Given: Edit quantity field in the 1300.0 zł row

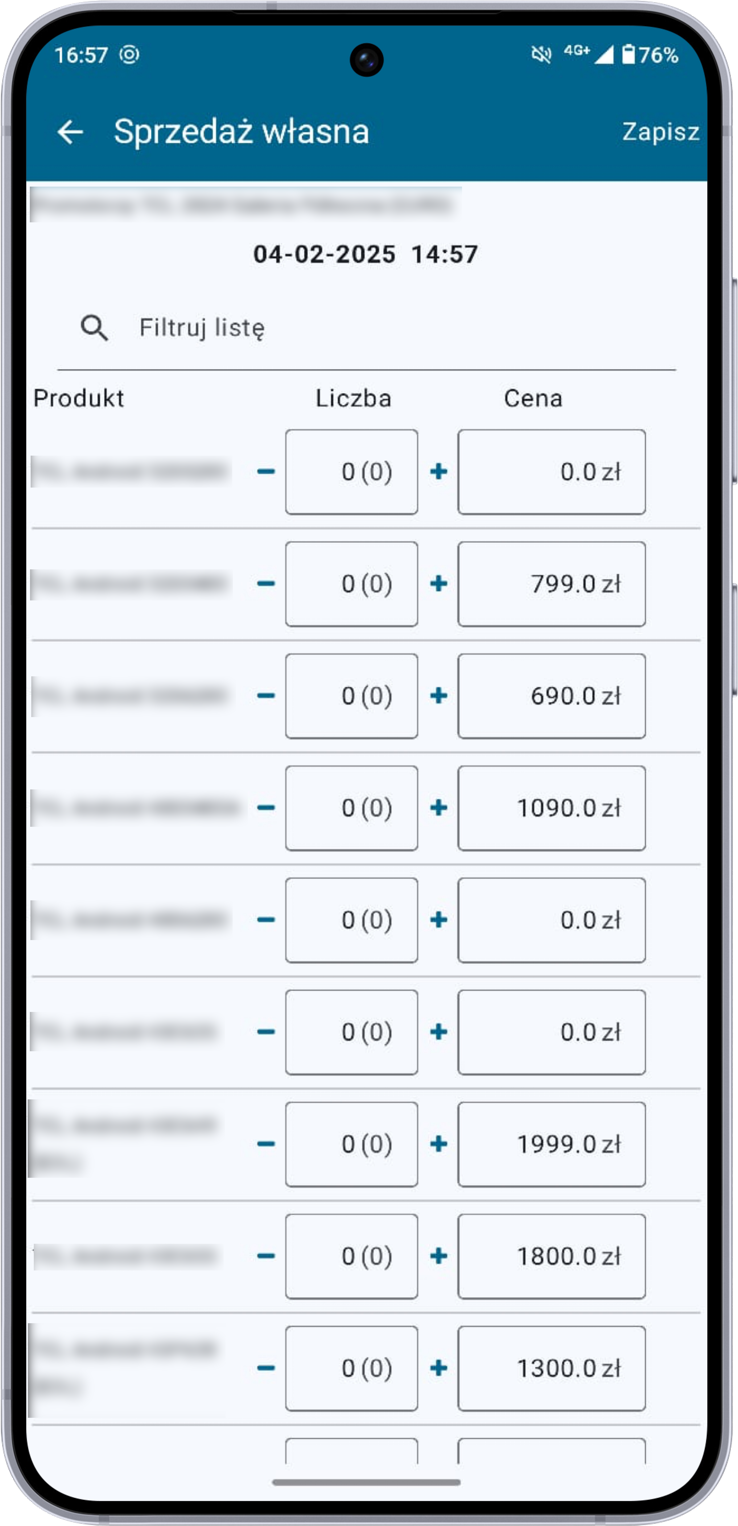Looking at the screenshot, I should click(352, 1368).
